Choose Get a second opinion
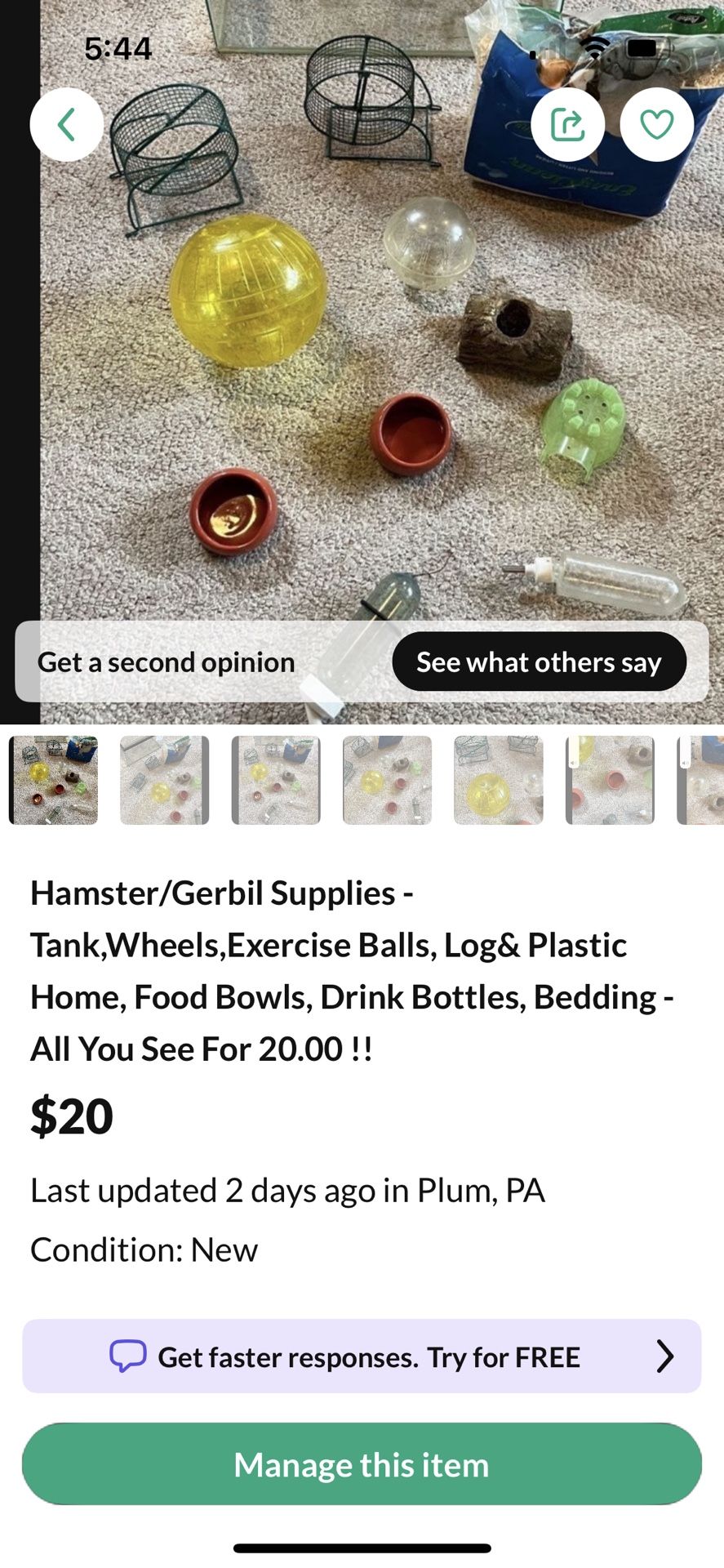This screenshot has height=1568, width=724. [x=167, y=661]
